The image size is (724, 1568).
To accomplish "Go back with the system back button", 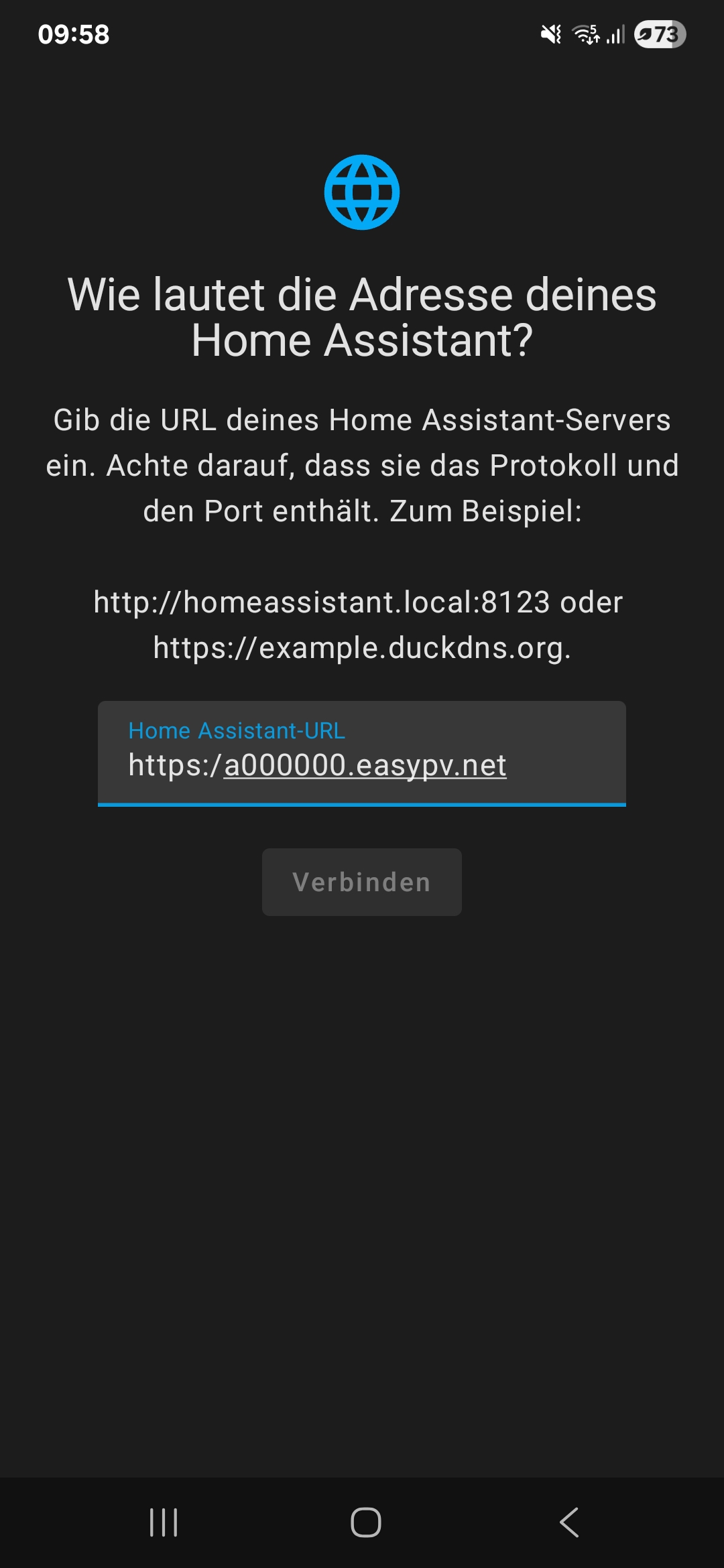I will [568, 1522].
